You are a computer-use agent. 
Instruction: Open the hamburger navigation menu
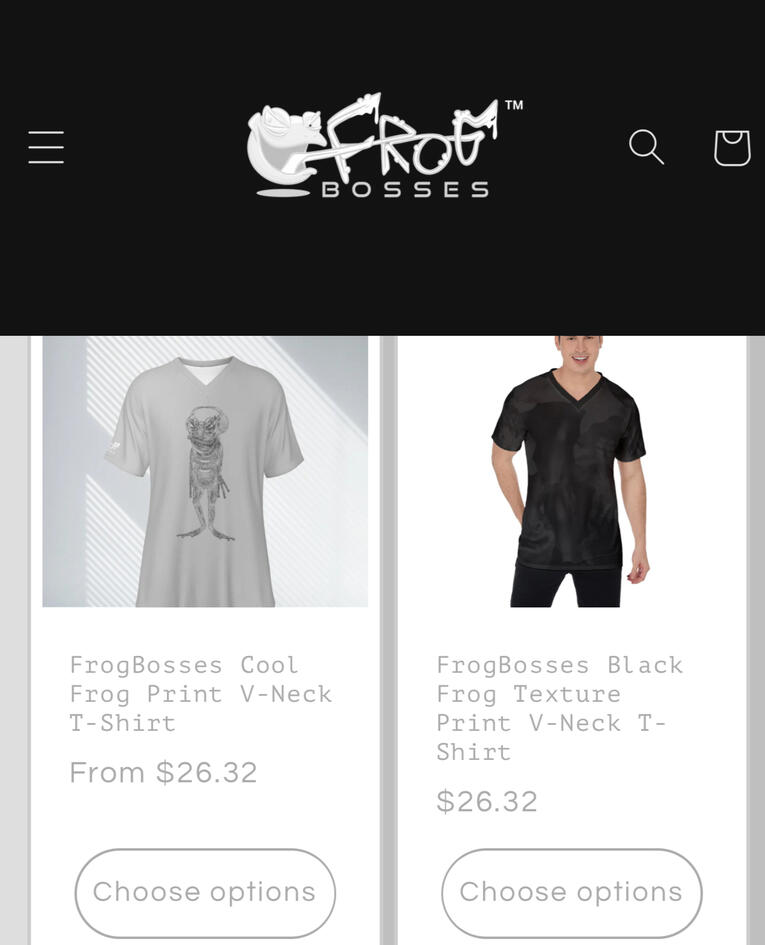46,147
